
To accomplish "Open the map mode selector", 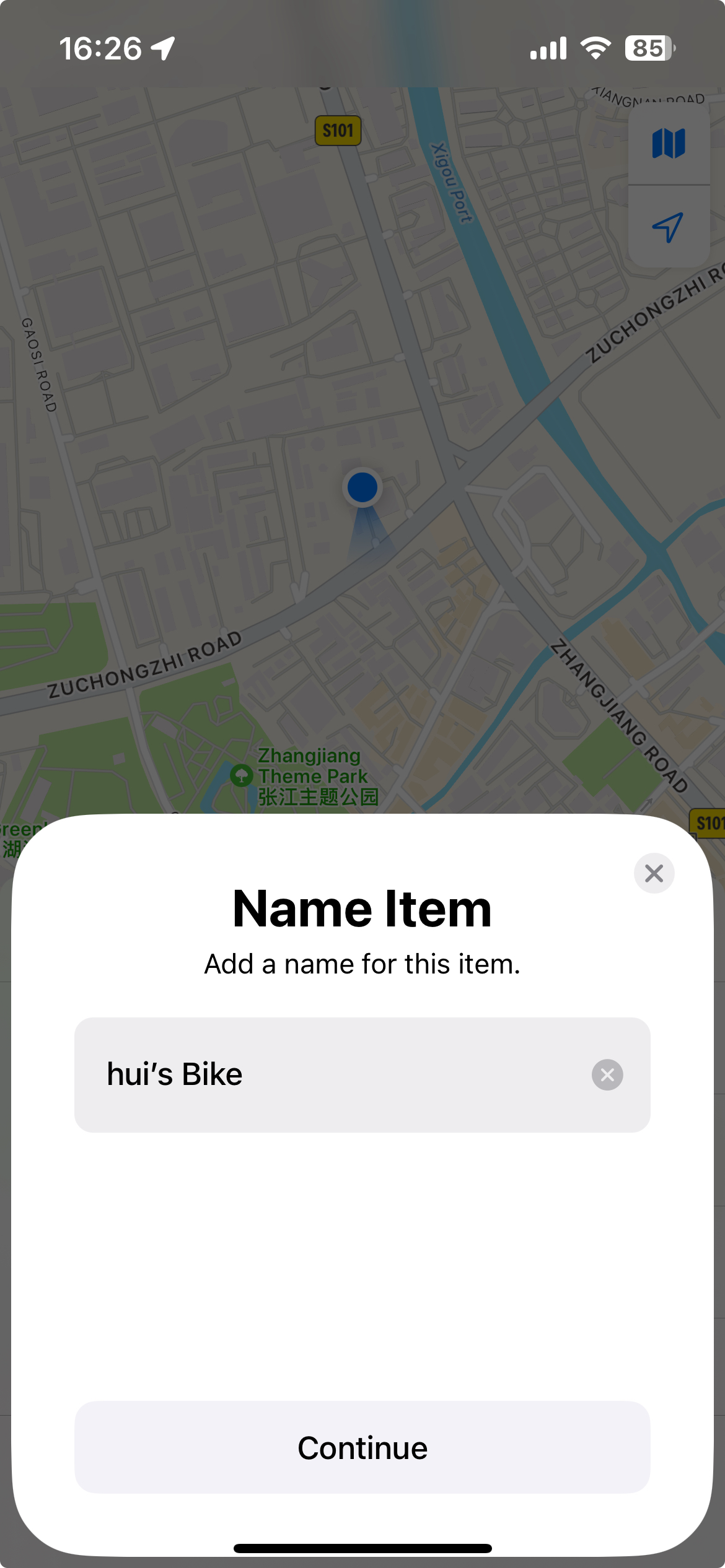I will pos(669,144).
